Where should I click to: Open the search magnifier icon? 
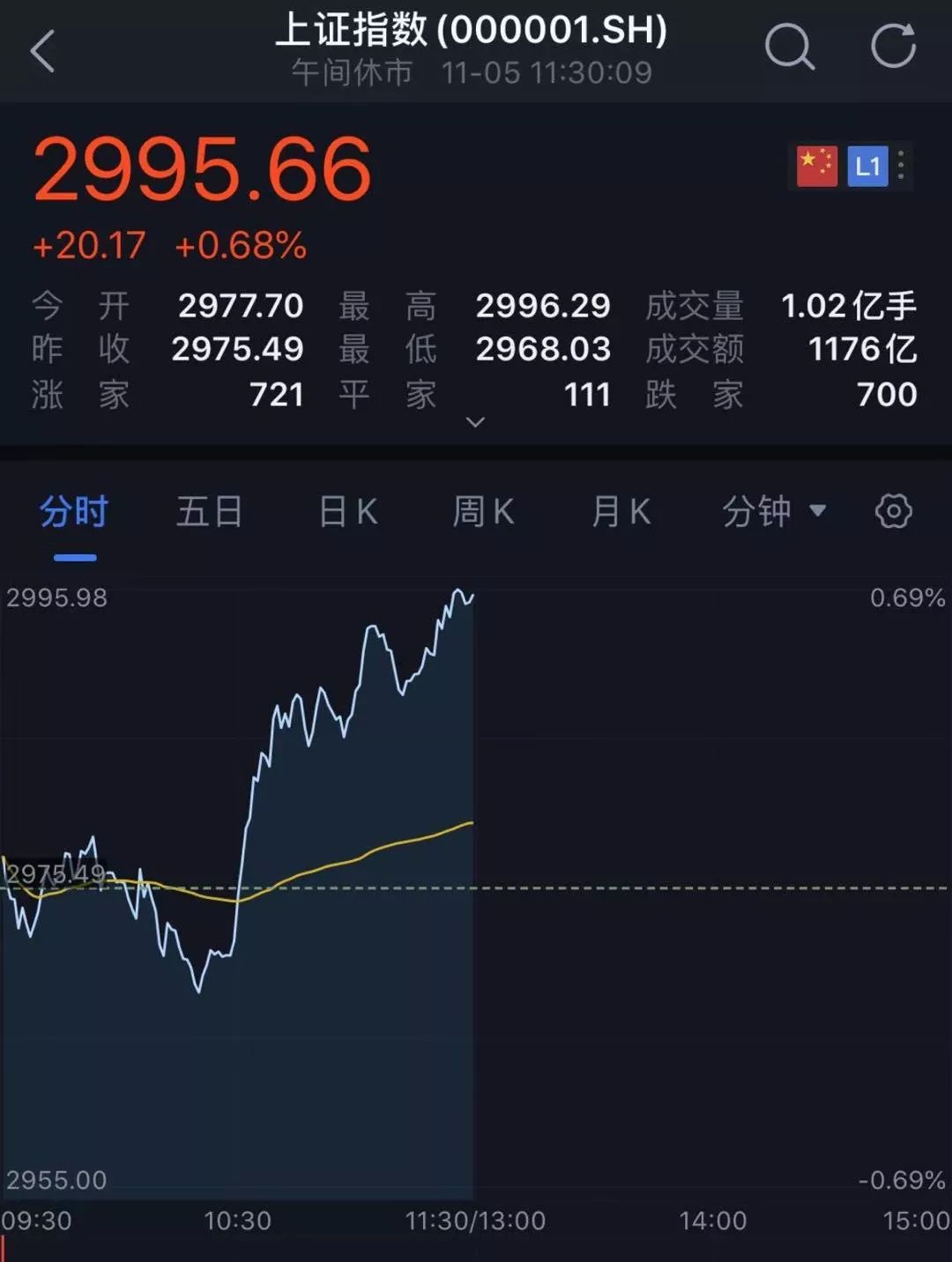coord(788,47)
